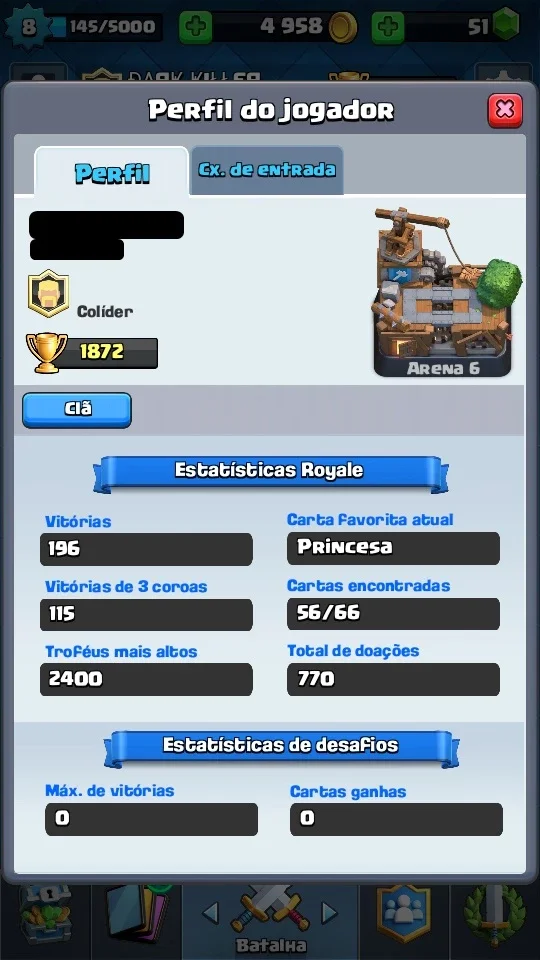This screenshot has width=540, height=960.
Task: Open the Clã button
Action: point(77,410)
